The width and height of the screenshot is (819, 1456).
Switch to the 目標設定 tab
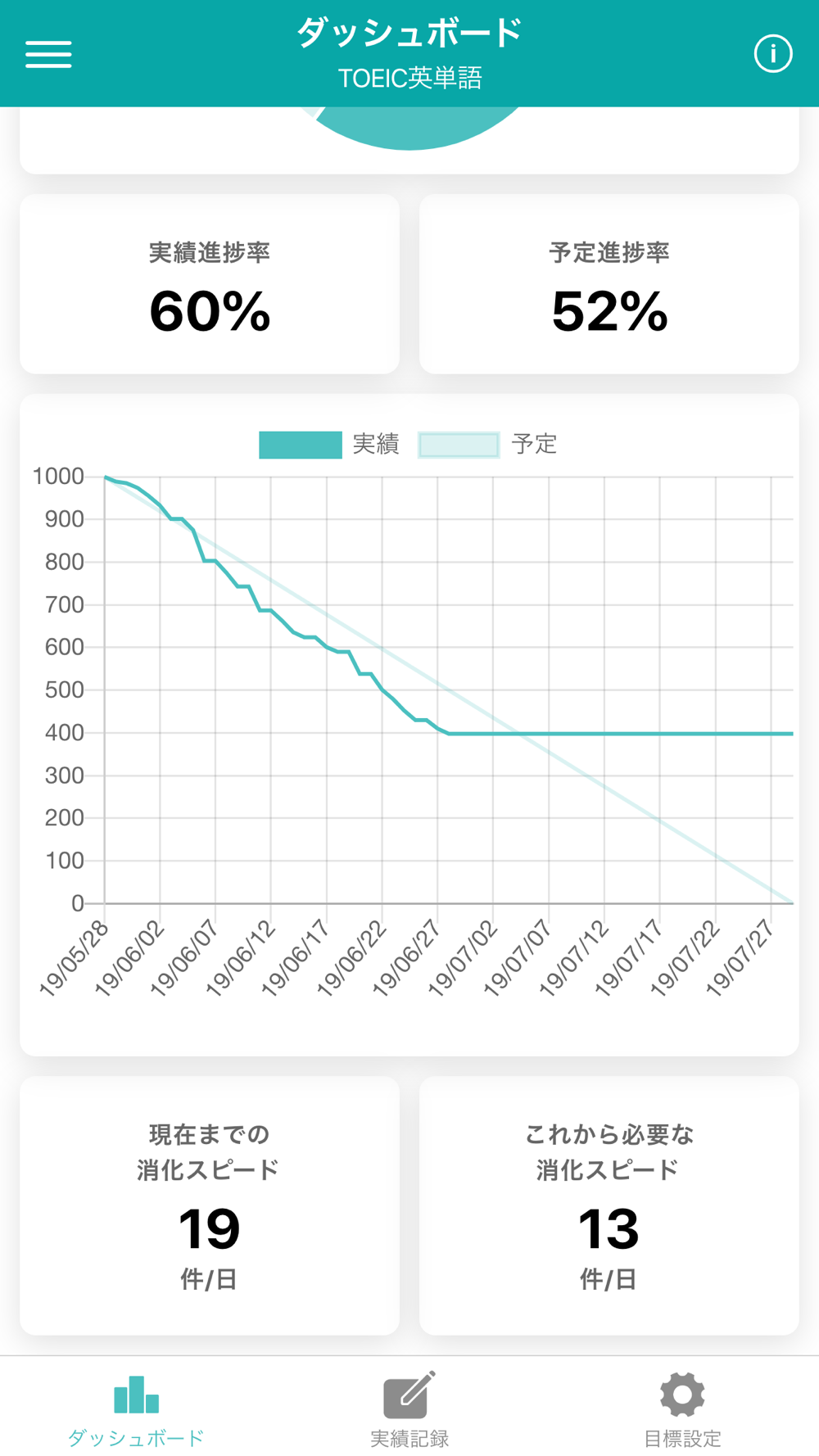pyautogui.click(x=682, y=1409)
